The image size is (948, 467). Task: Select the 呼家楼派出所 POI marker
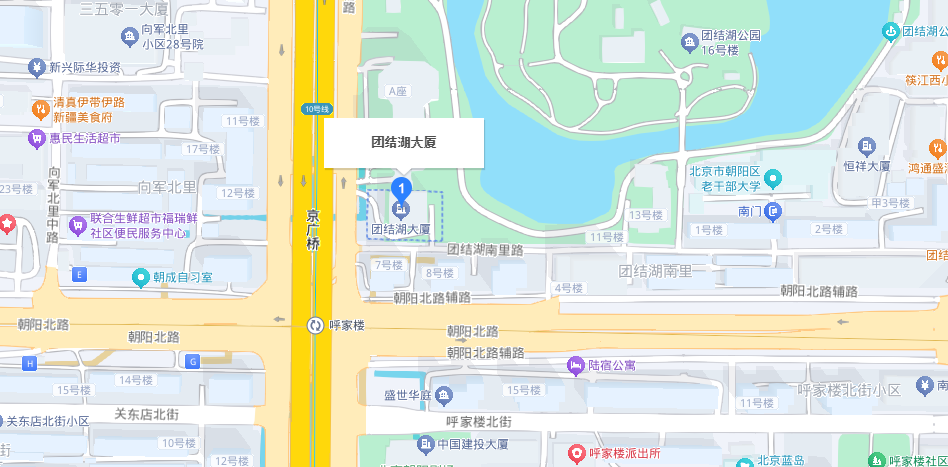[576, 453]
